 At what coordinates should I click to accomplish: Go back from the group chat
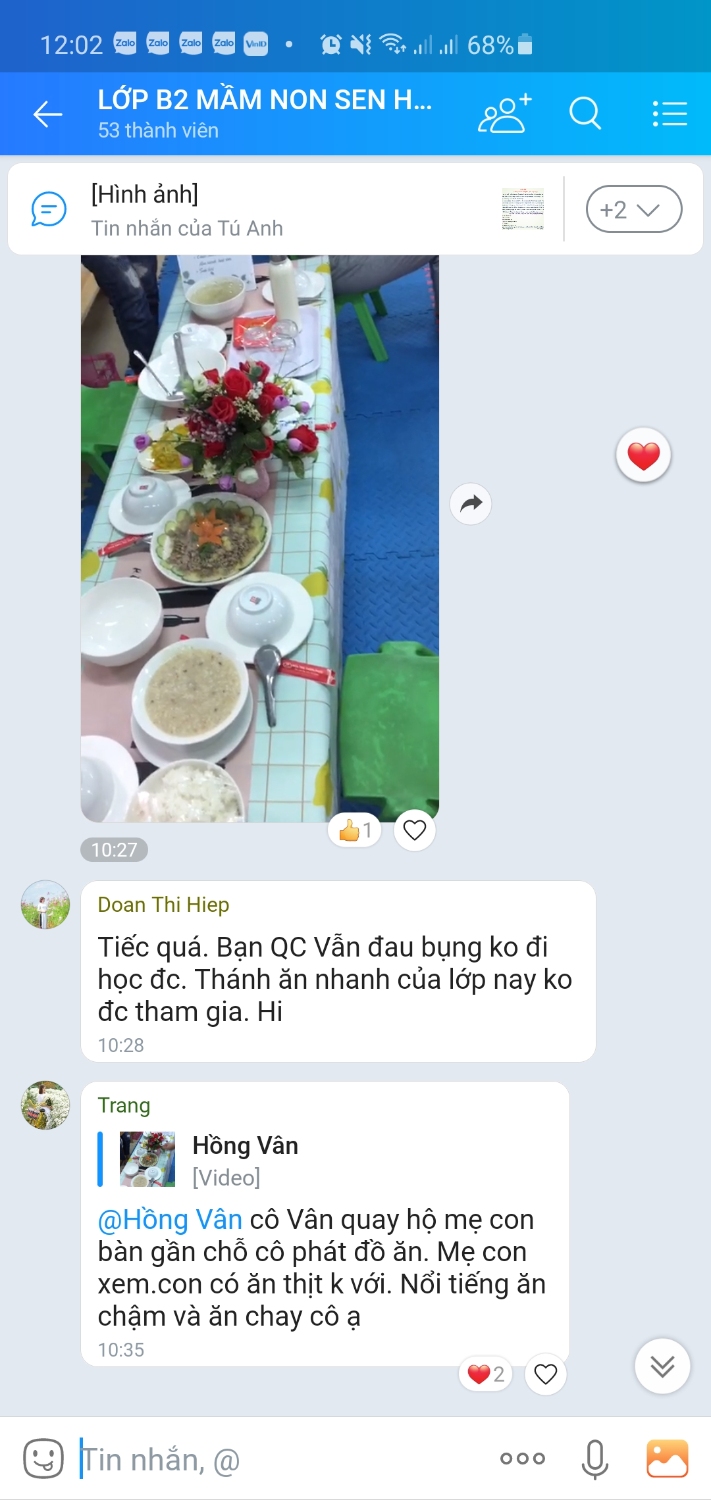47,114
